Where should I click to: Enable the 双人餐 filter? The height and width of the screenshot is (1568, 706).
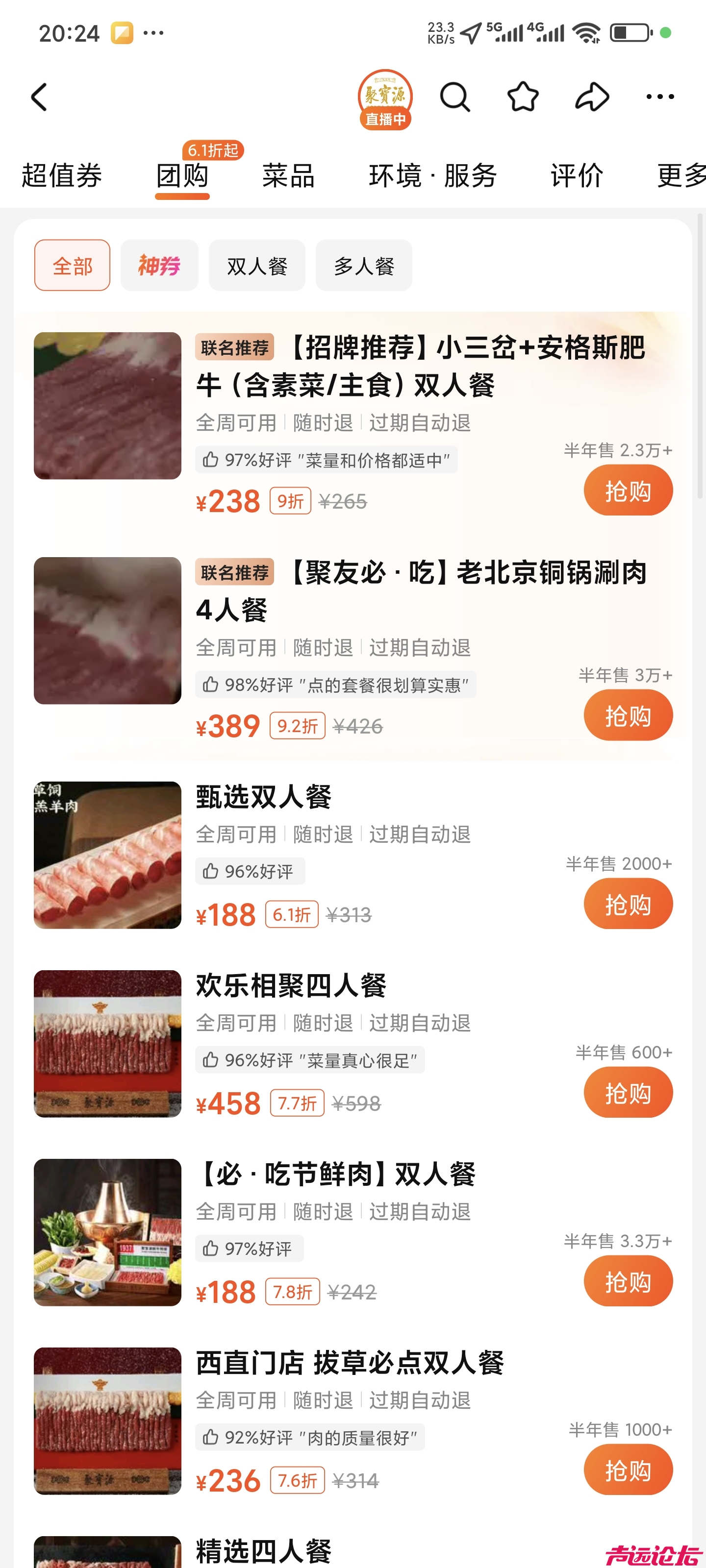(256, 265)
